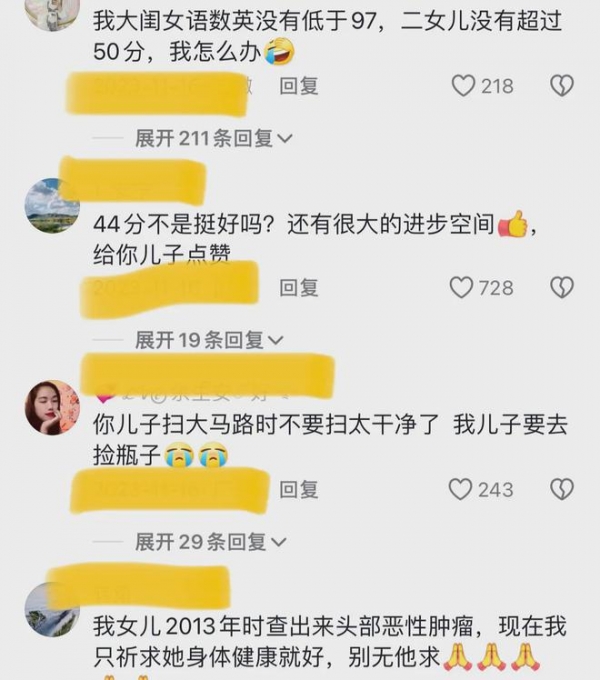
Task: Dislike the comment about 大闺女语数英
Action: click(x=562, y=86)
